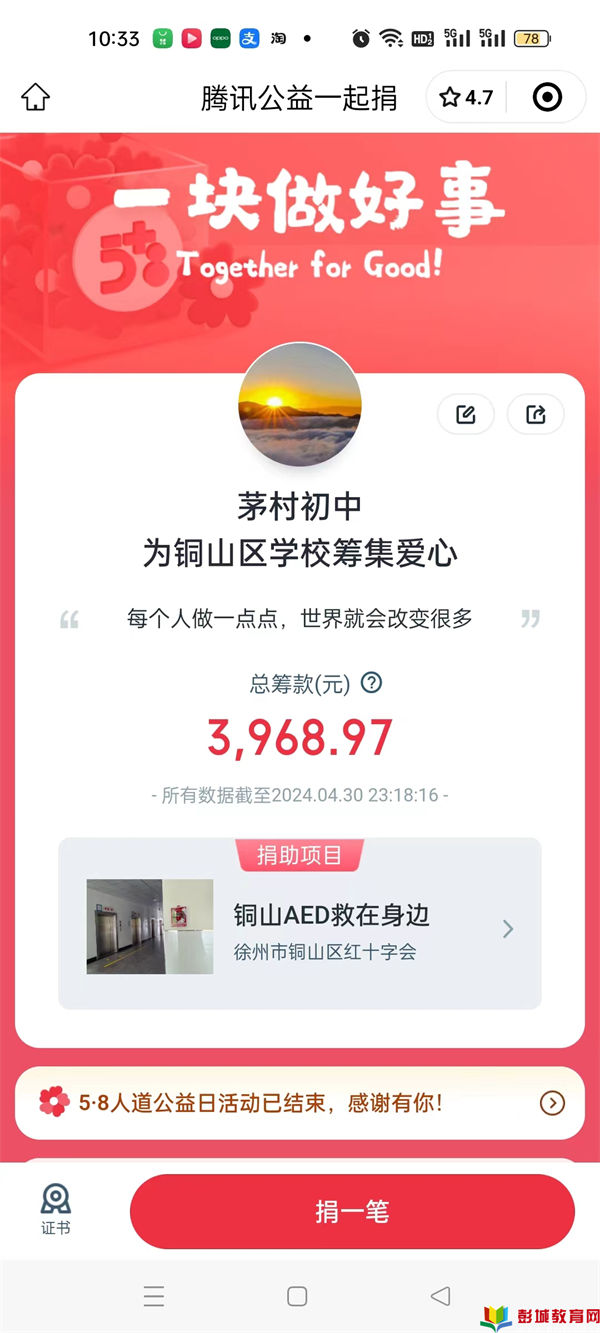Viewport: 600px width, 1333px height.
Task: Go to the mini program home
Action: (x=35, y=97)
